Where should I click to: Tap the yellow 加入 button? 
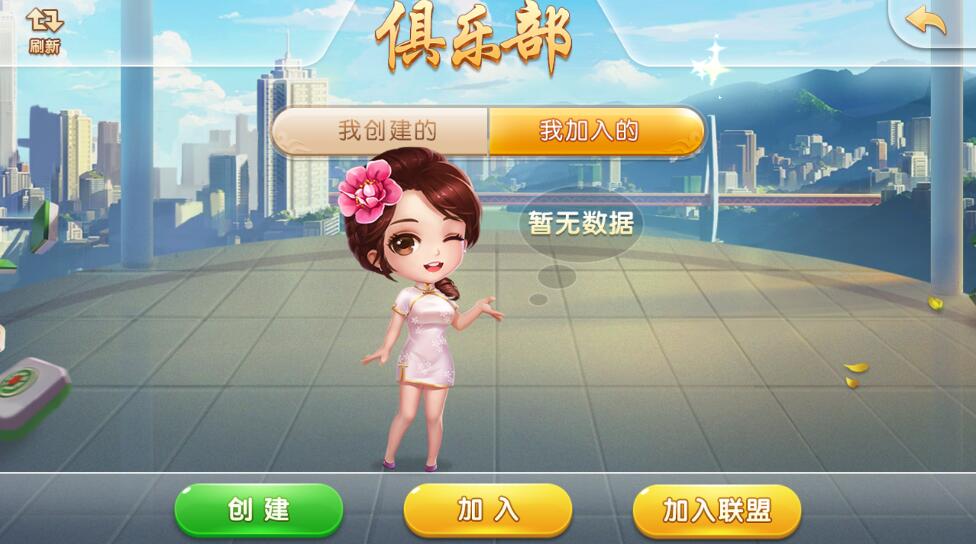point(488,510)
